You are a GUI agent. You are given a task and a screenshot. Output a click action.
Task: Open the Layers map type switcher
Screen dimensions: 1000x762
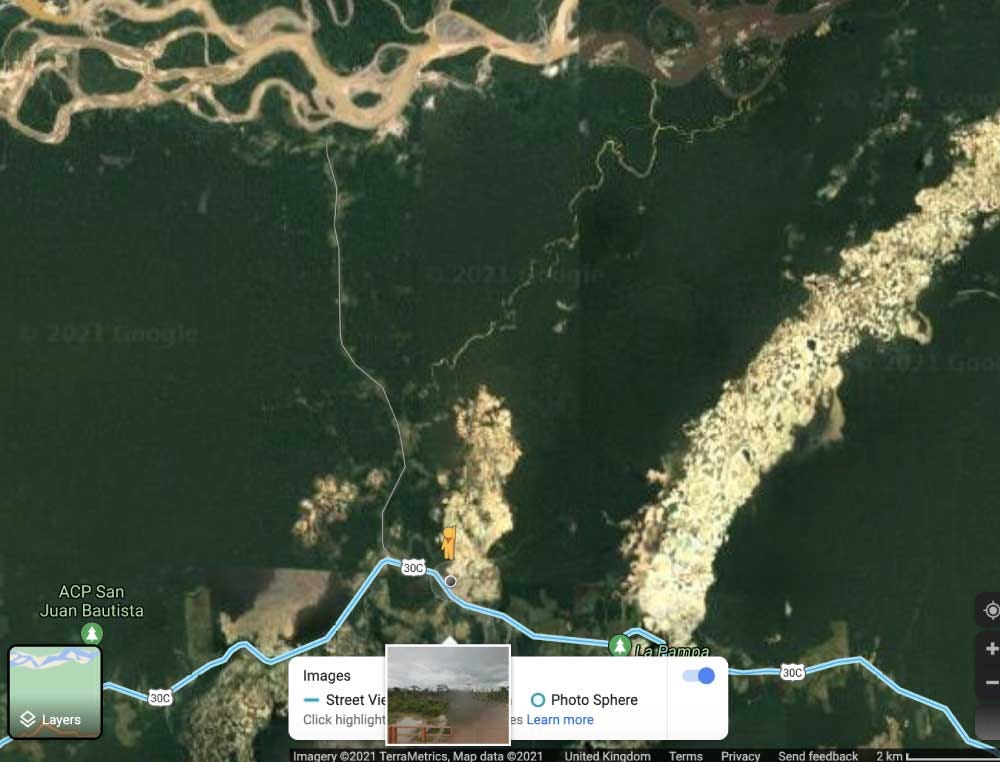point(55,691)
